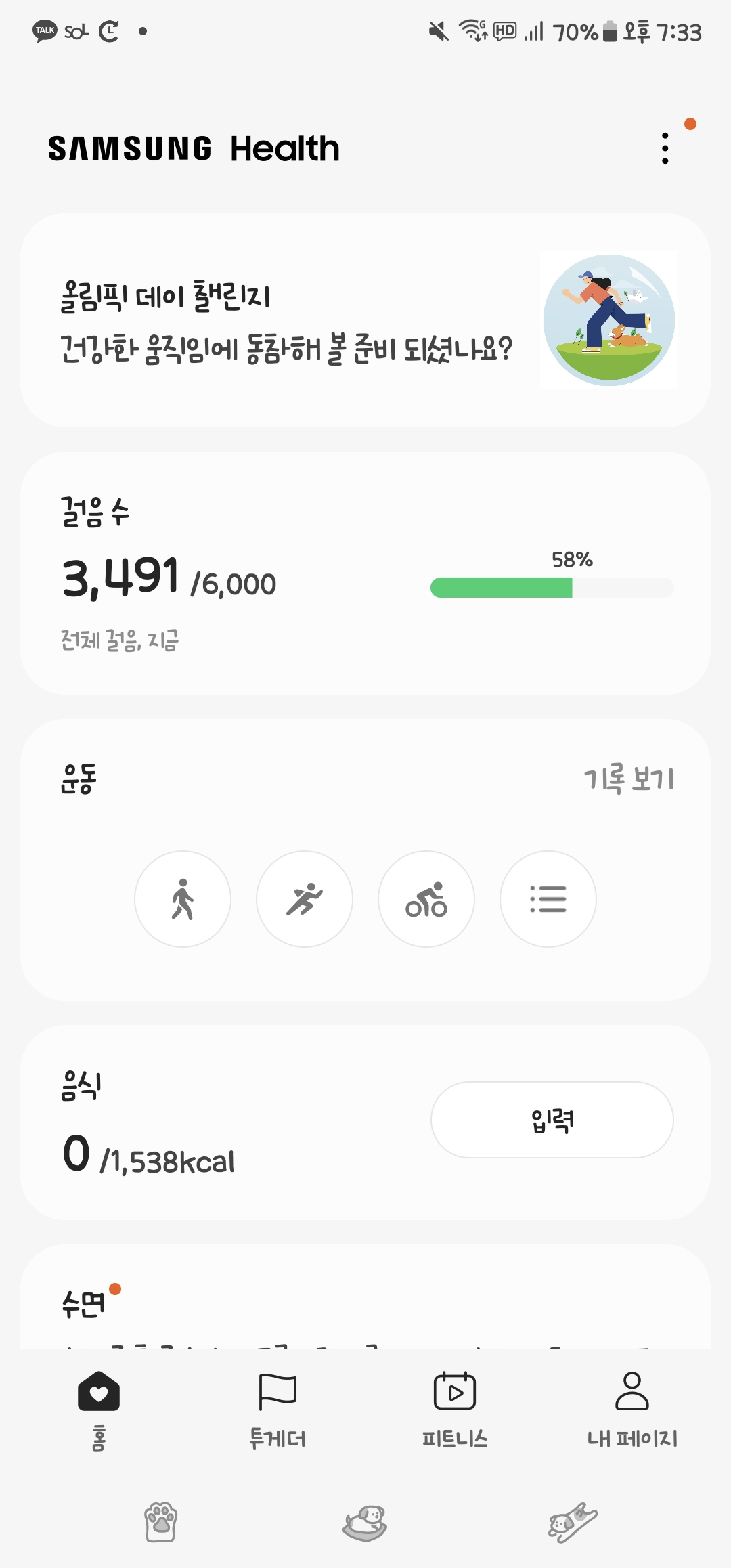
Task: Switch to the 투게더 tab
Action: (x=278, y=1408)
